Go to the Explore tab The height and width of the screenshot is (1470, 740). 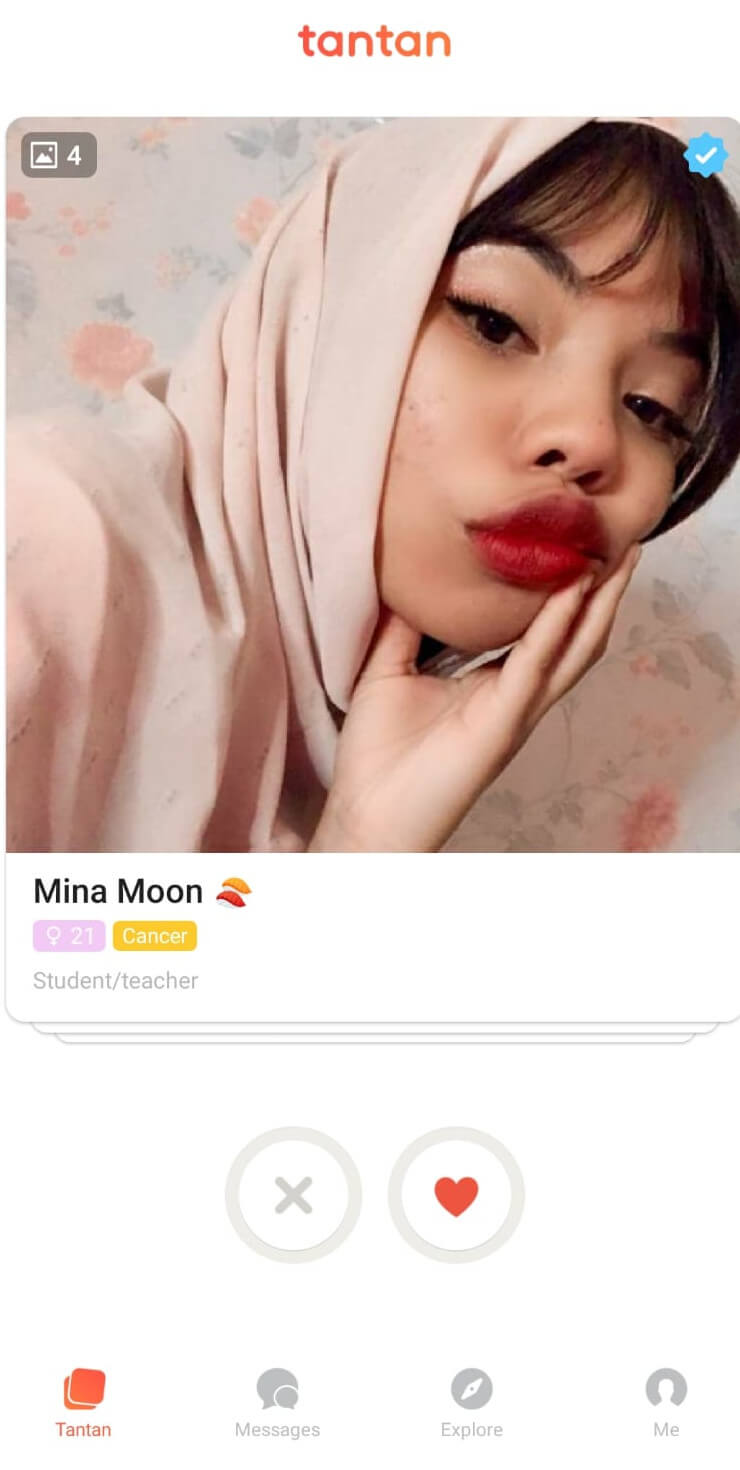(471, 1403)
